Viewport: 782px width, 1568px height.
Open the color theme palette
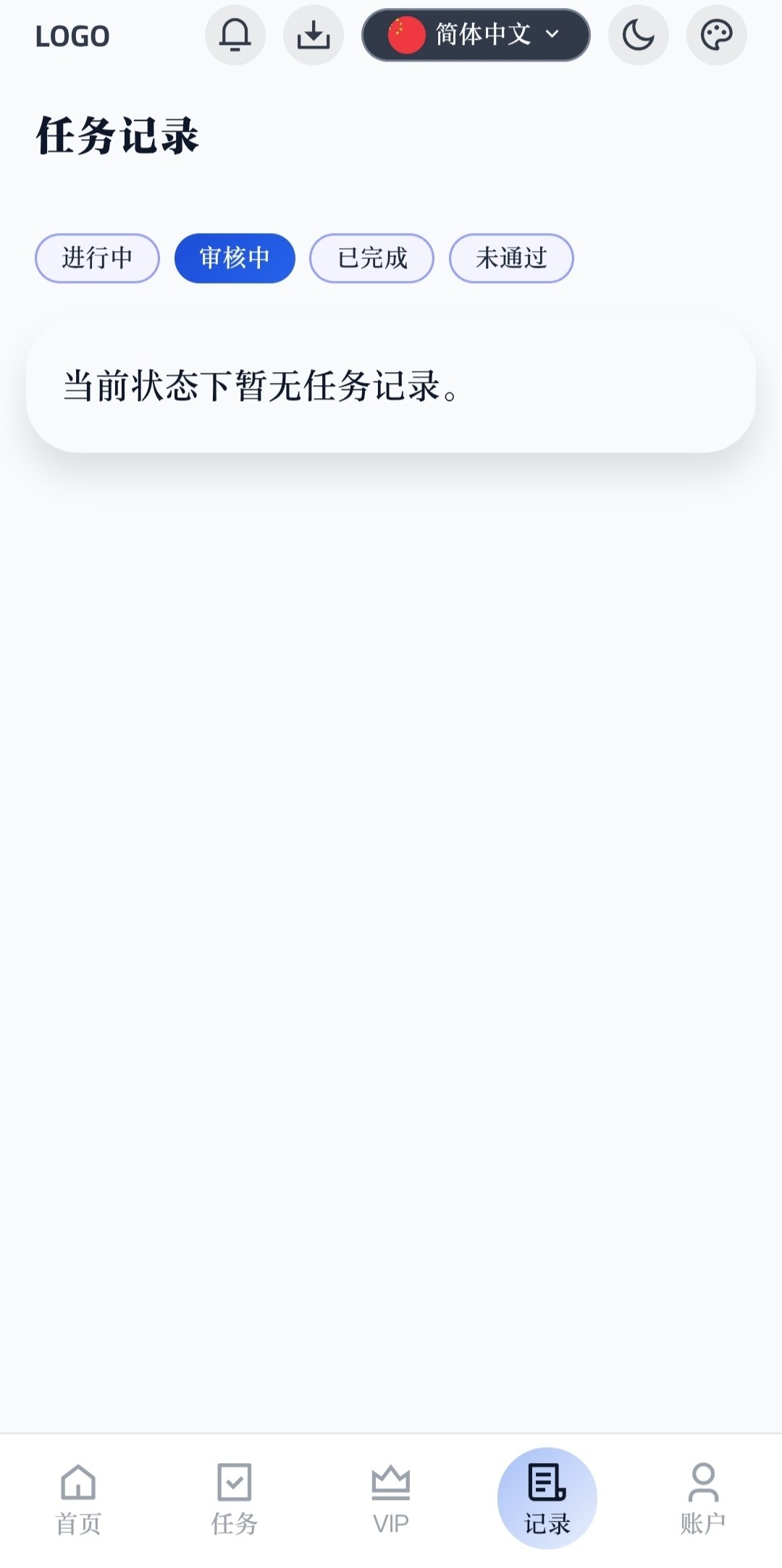click(716, 35)
